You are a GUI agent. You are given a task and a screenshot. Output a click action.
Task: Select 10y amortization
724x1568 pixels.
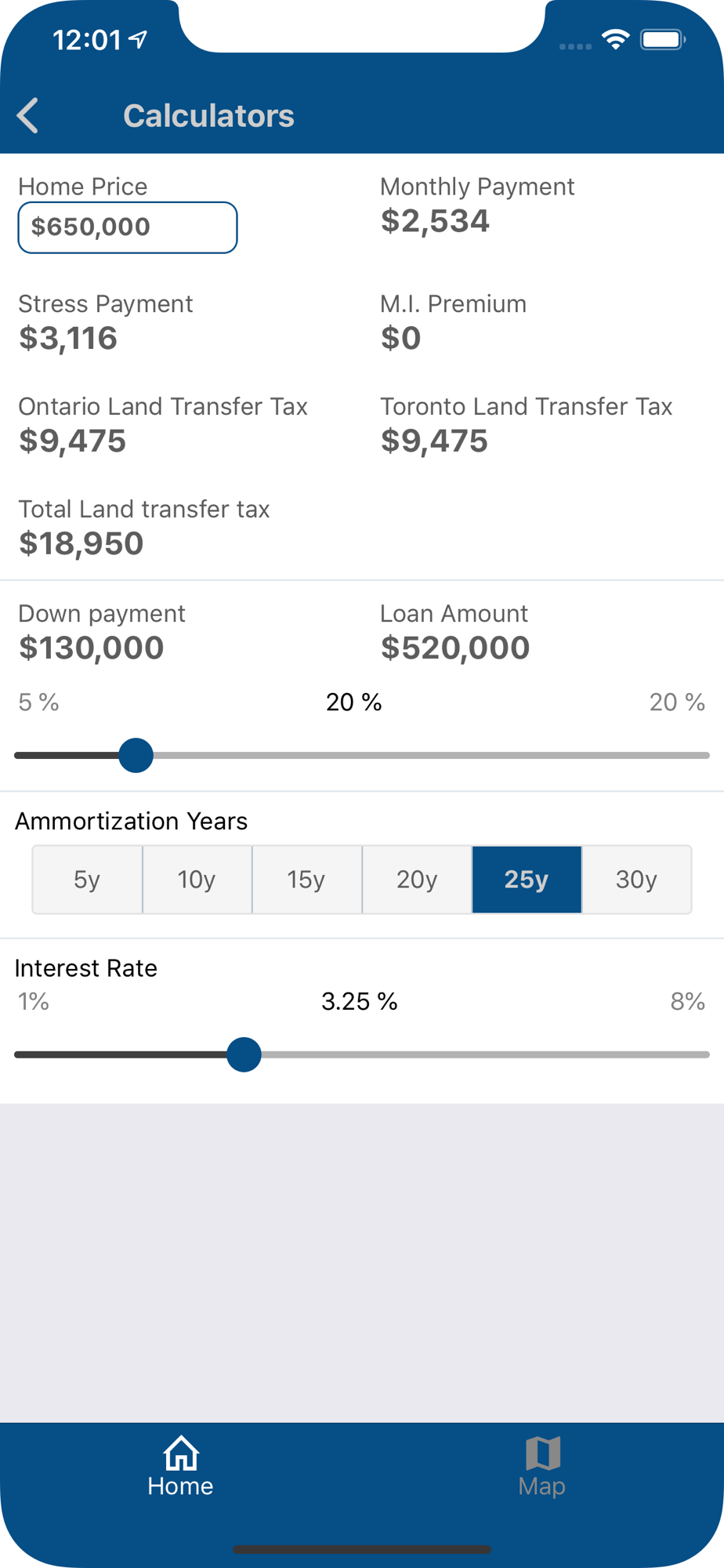click(197, 880)
